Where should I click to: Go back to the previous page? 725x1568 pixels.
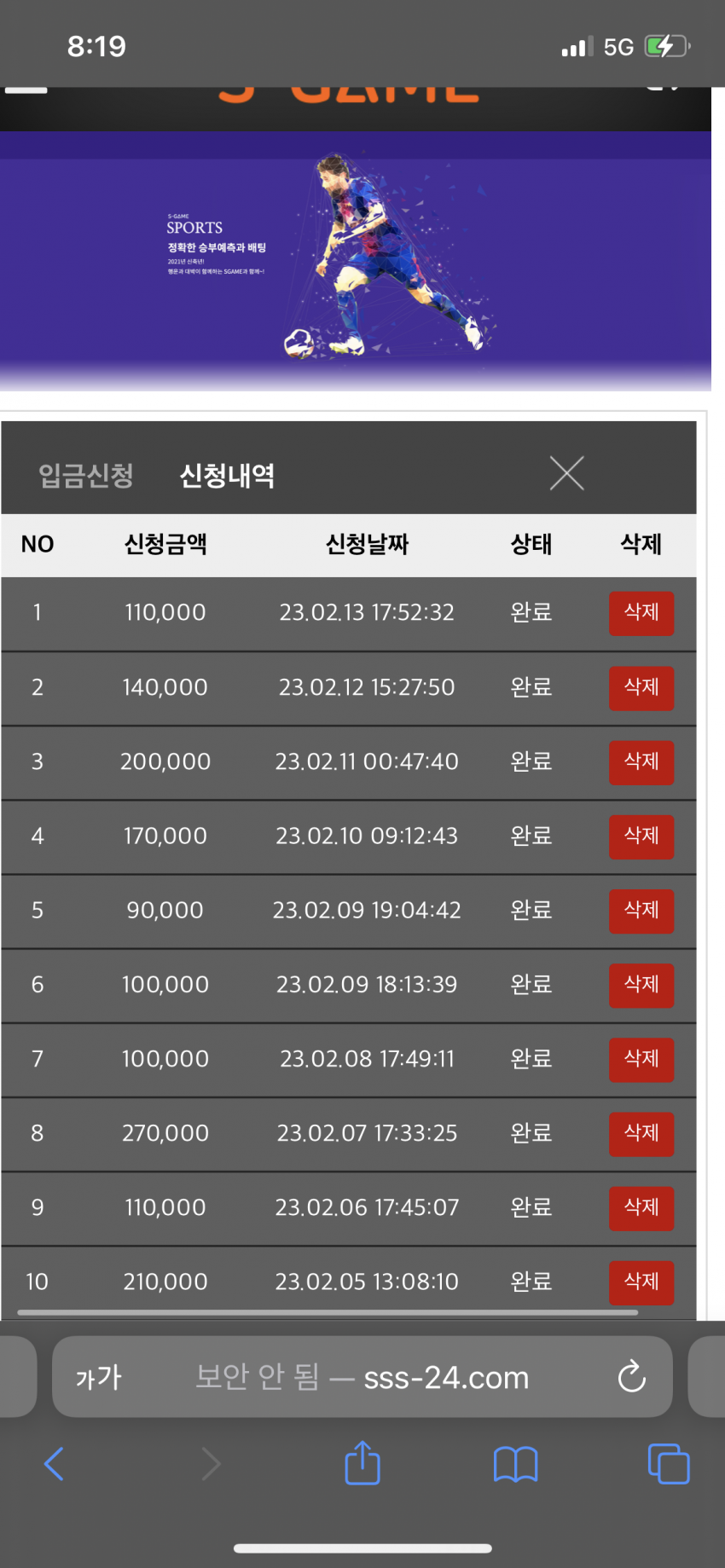(x=54, y=1464)
